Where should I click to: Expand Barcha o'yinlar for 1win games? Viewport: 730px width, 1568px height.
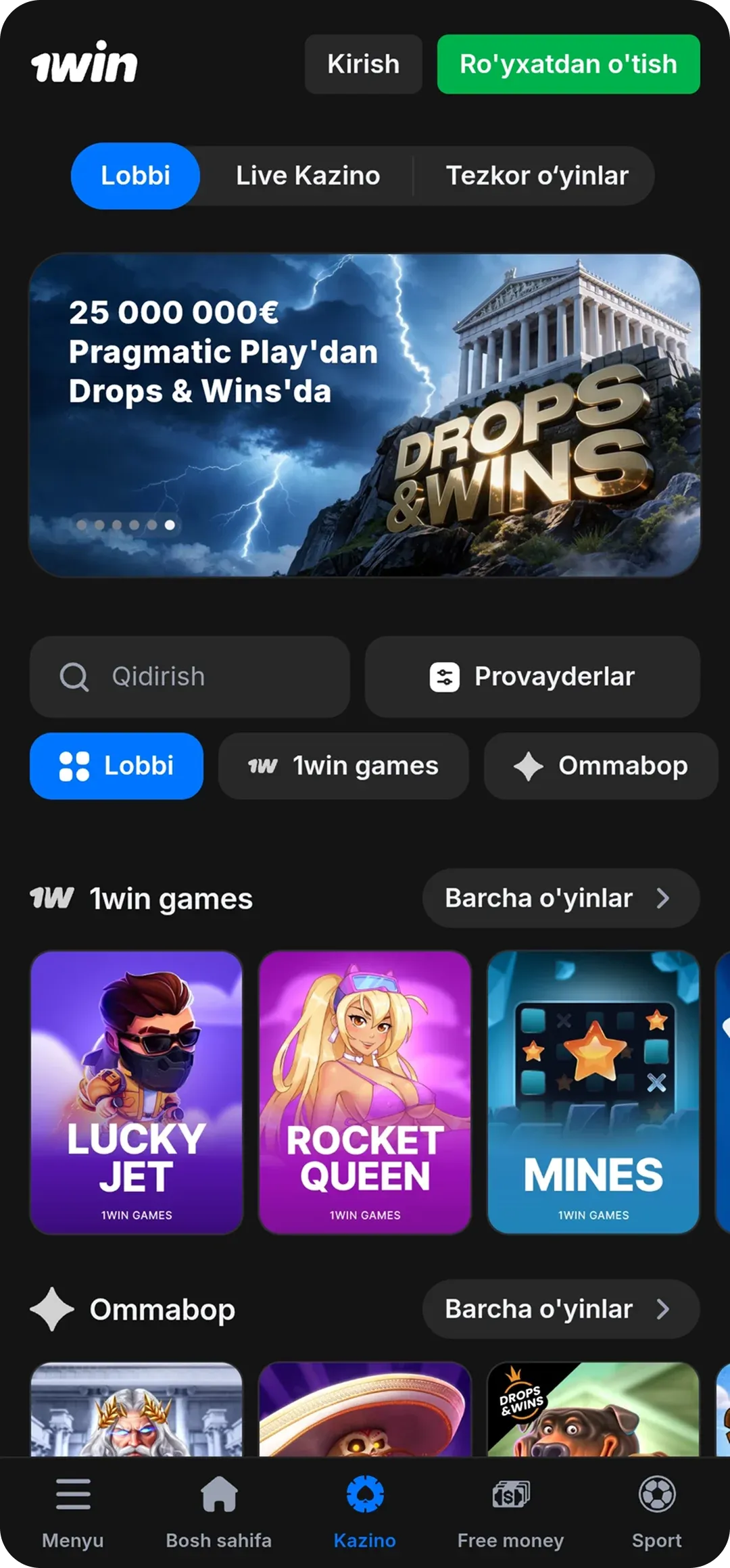point(561,898)
